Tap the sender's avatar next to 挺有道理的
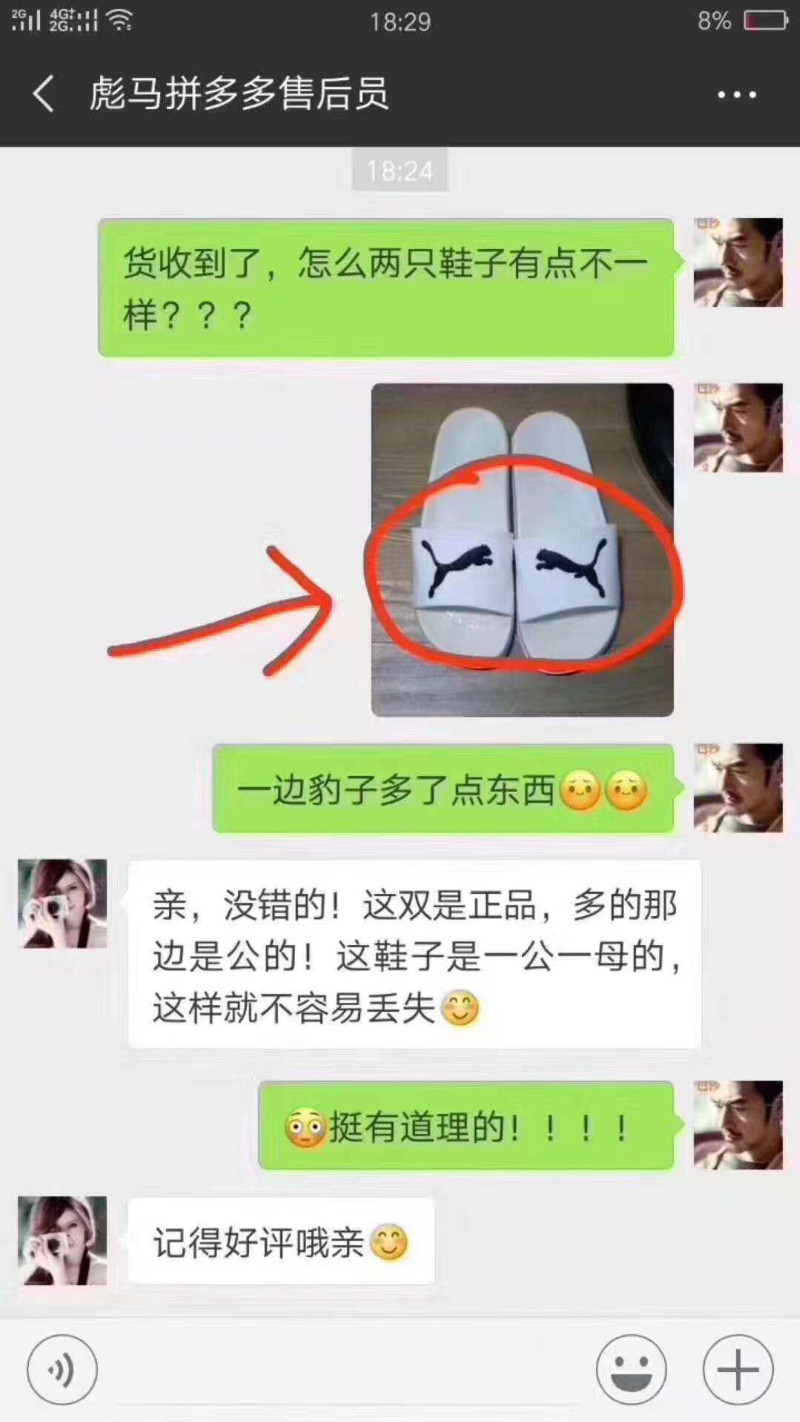This screenshot has width=800, height=1422. click(x=738, y=1125)
